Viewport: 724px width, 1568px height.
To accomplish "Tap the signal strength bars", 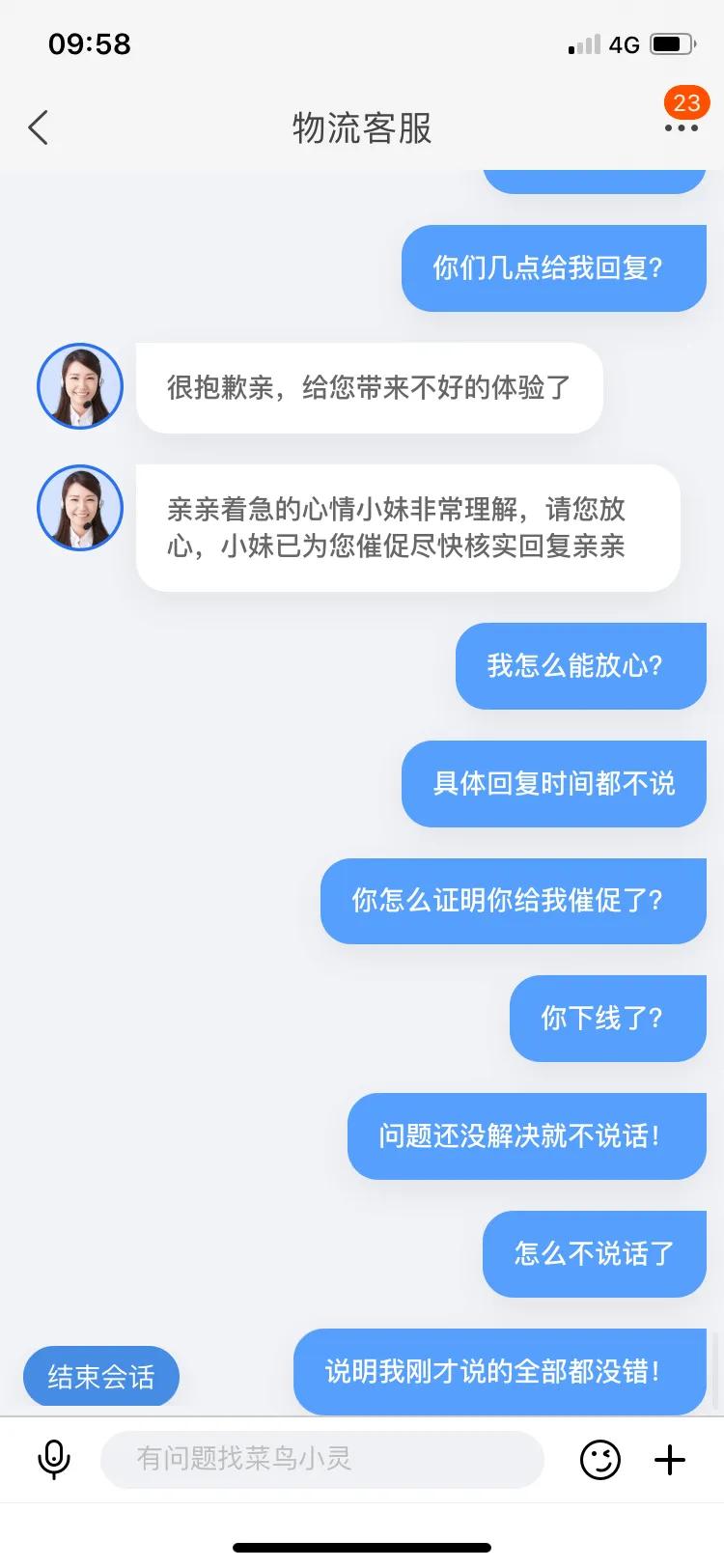I will tap(586, 42).
